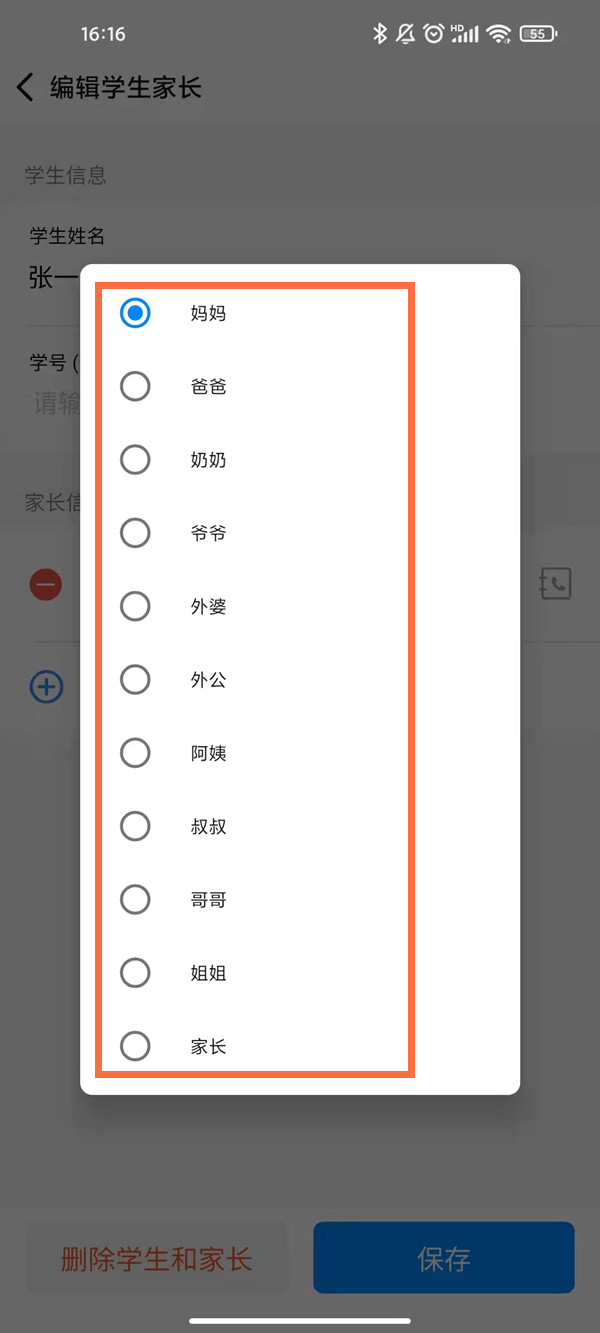Screen dimensions: 600x1333
Task: Select 爷爷 from the list
Action: [135, 533]
